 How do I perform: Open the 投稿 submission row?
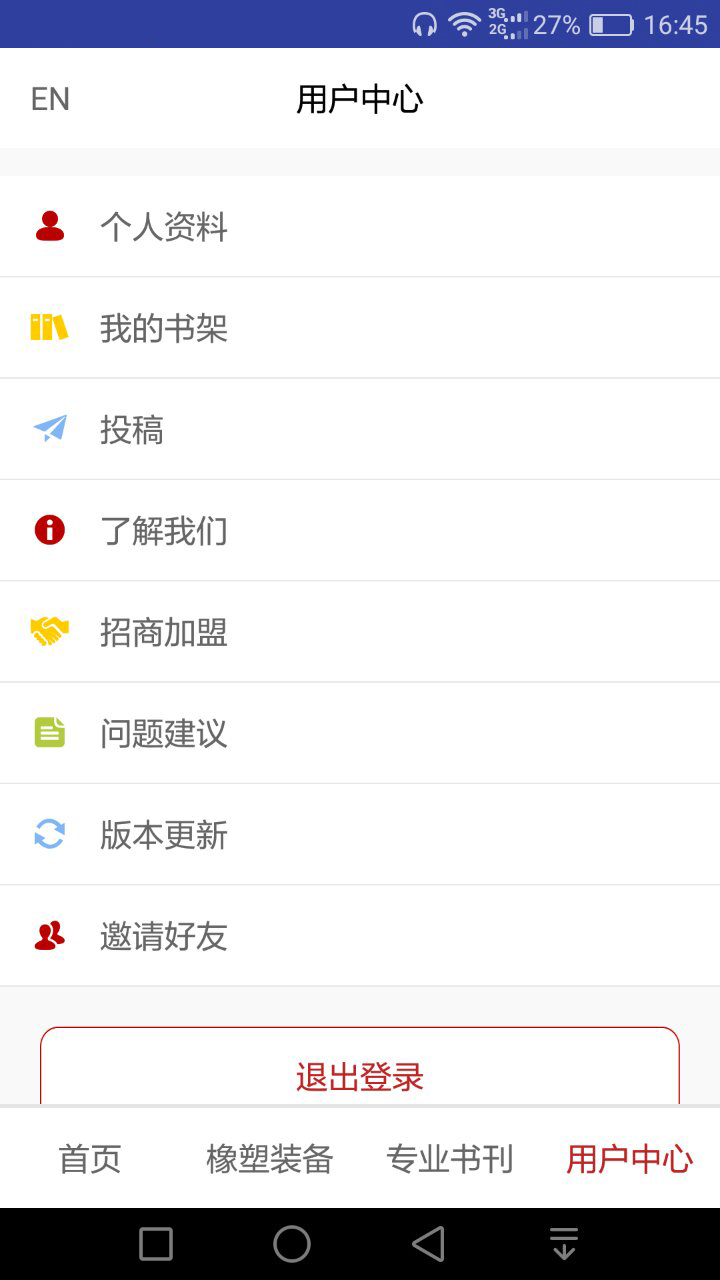(x=360, y=430)
